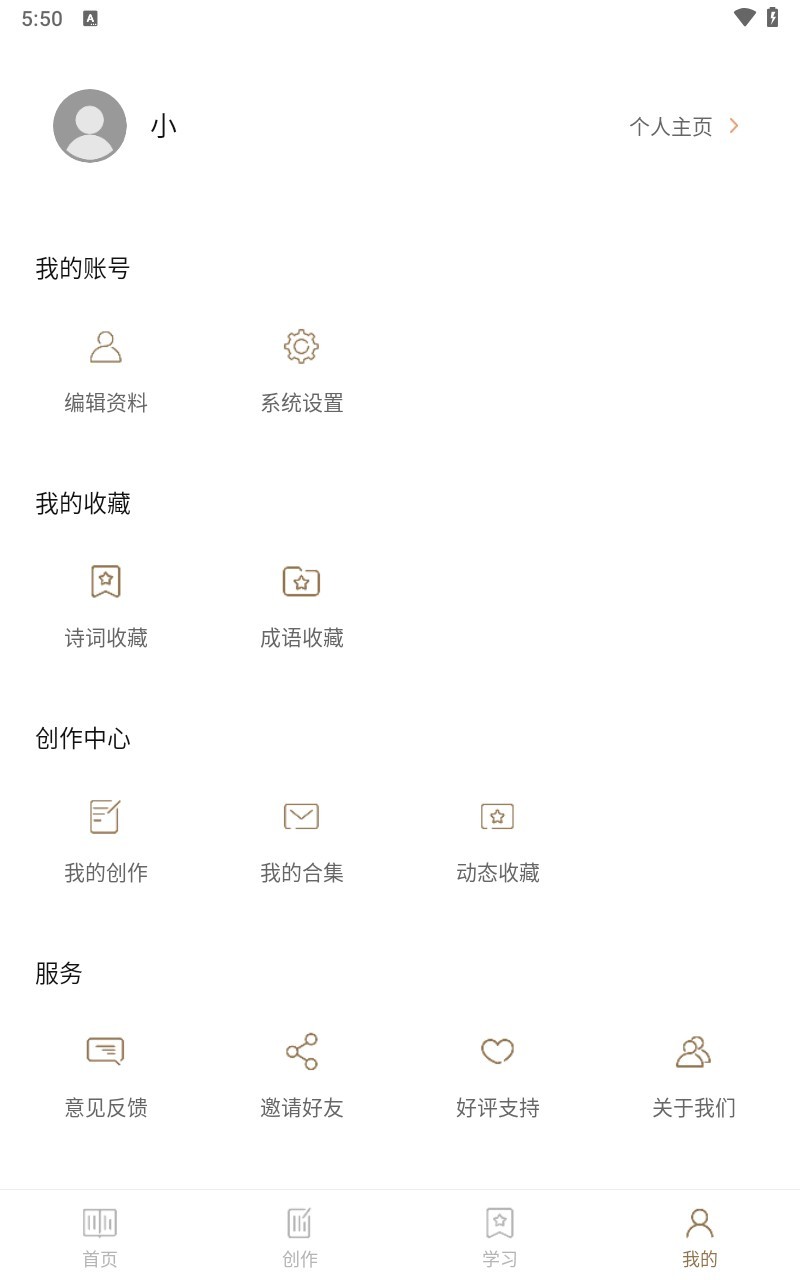Viewport: 800px width, 1280px height.
Task: Open 编辑资料 to edit profile
Action: click(x=105, y=370)
